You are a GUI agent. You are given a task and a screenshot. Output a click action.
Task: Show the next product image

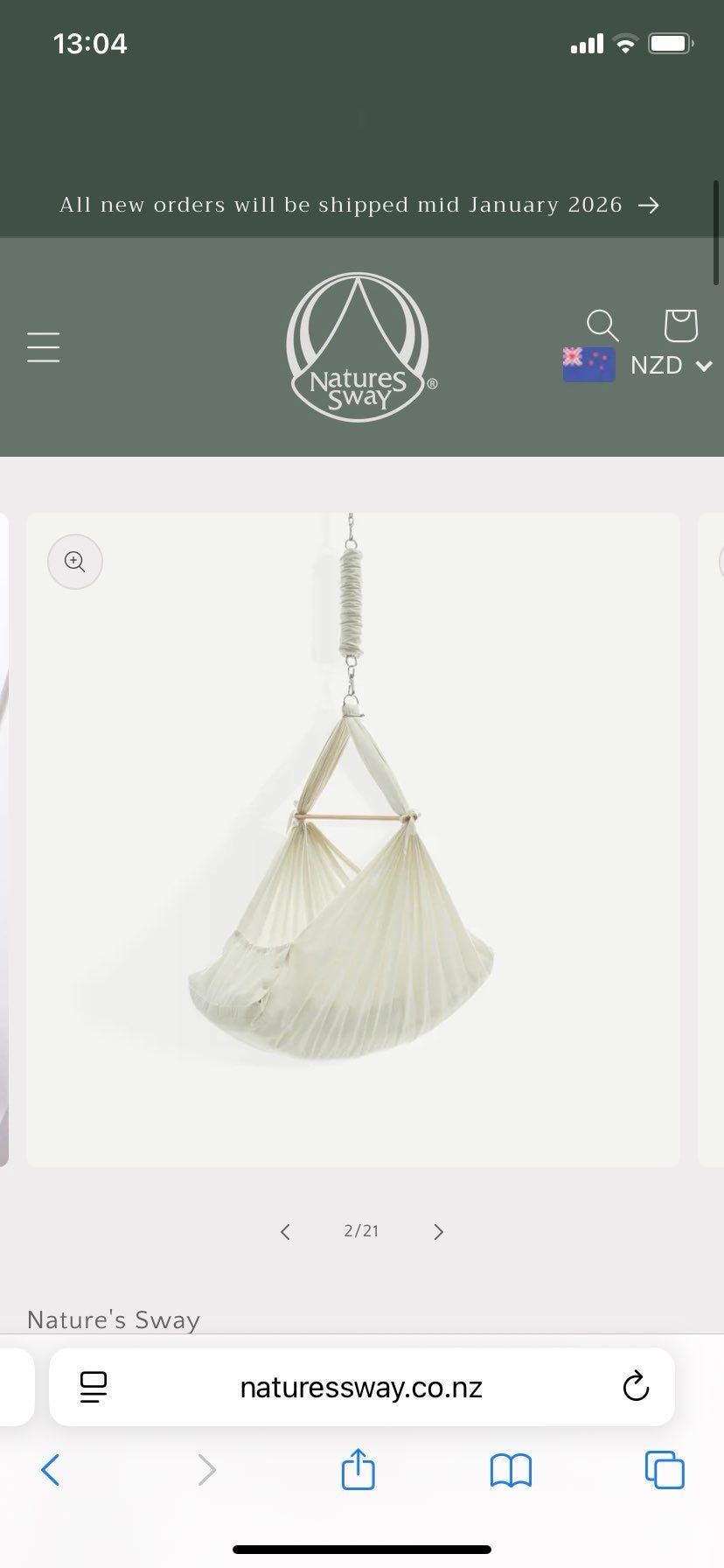(x=439, y=1231)
